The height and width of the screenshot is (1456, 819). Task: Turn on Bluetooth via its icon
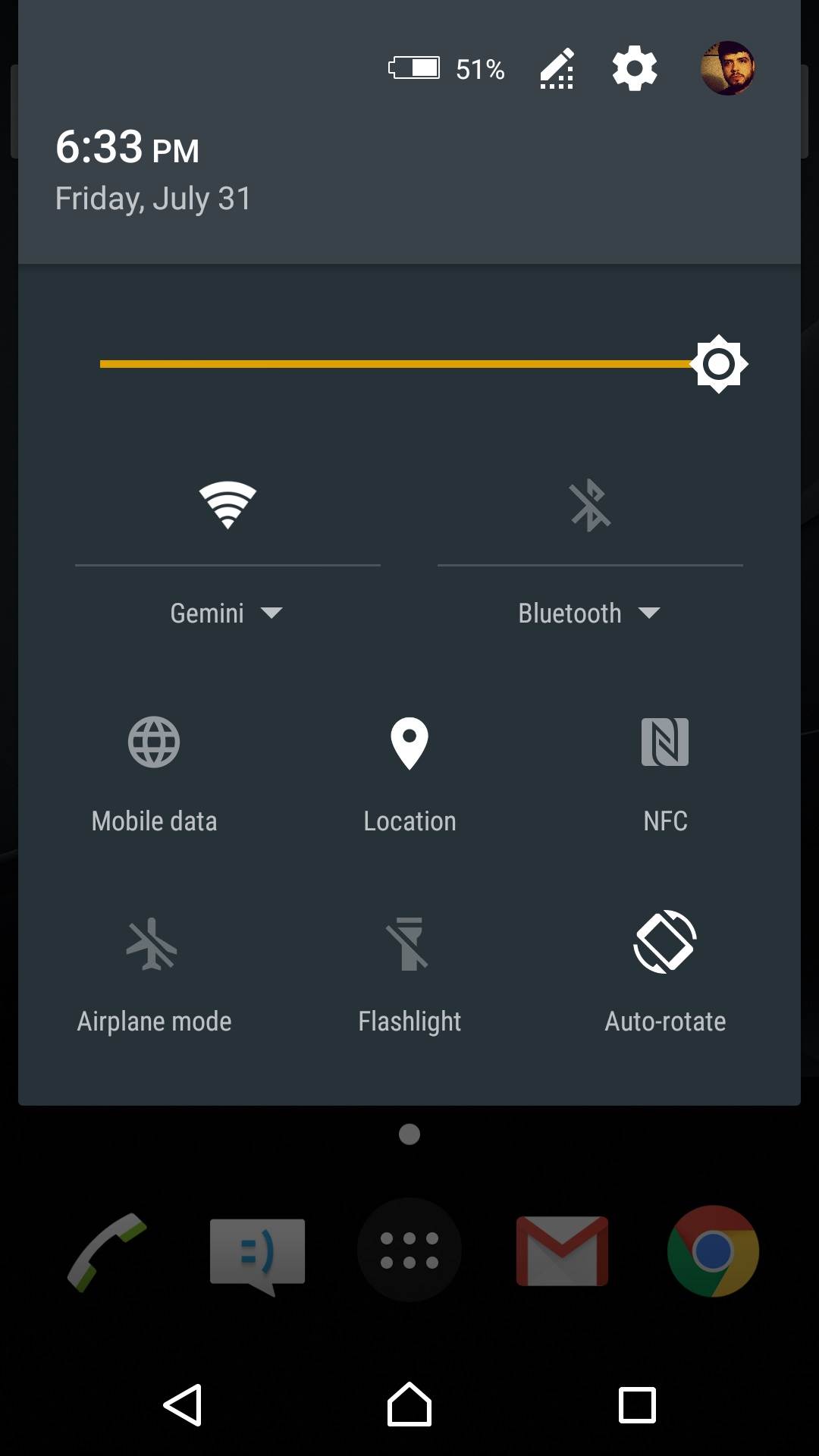(590, 505)
